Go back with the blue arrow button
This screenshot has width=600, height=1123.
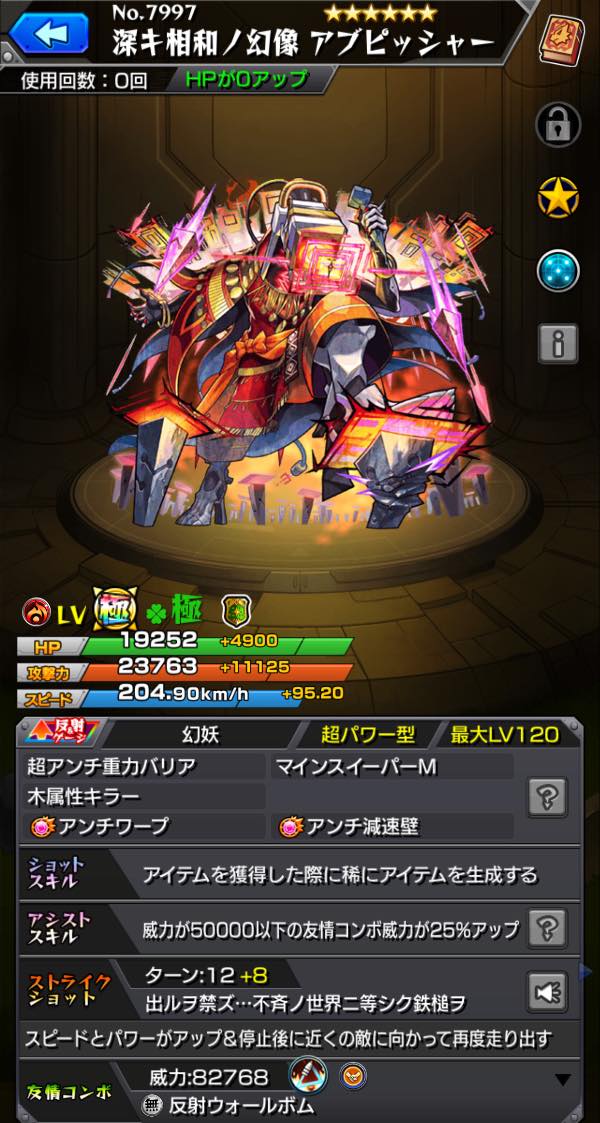click(x=49, y=33)
